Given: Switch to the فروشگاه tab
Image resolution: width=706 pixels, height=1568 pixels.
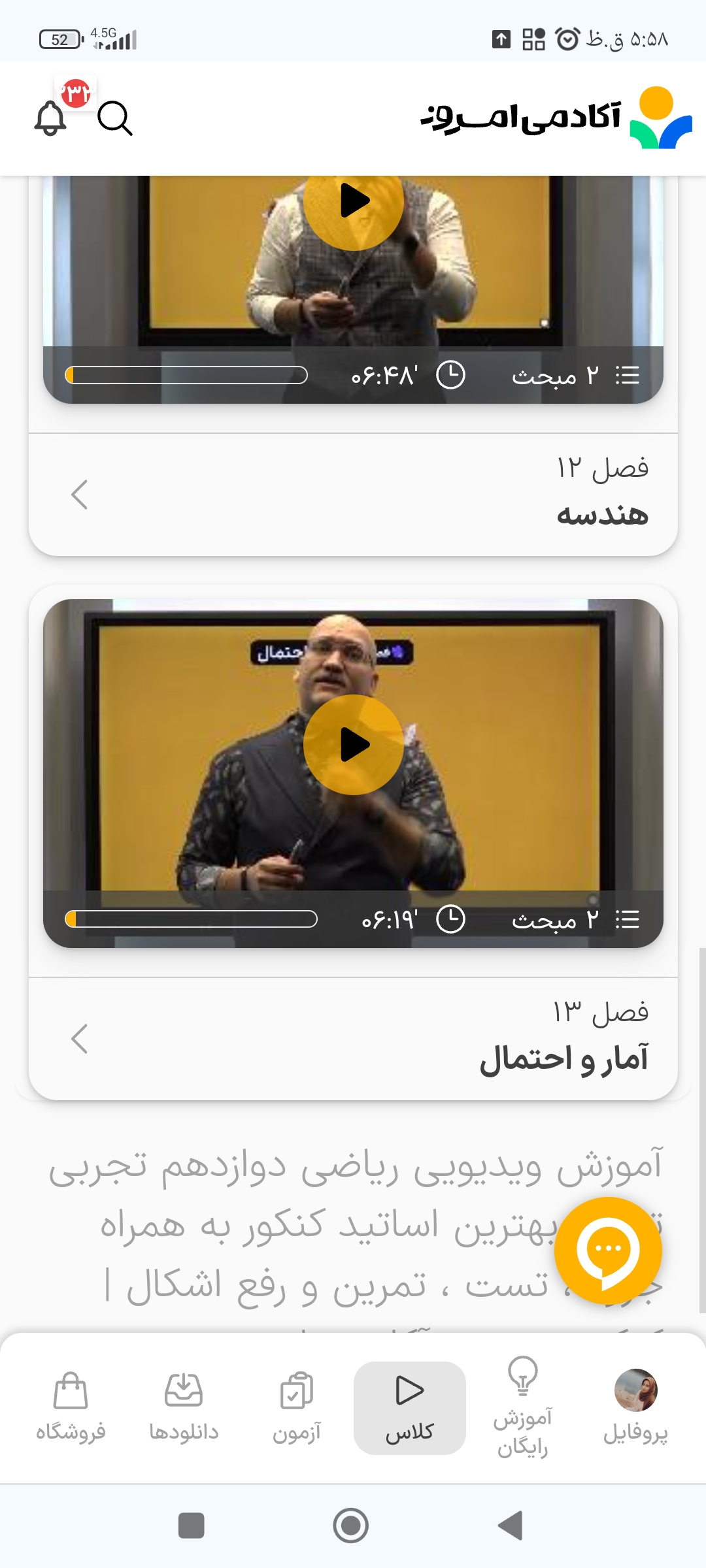Looking at the screenshot, I should coord(71,1408).
